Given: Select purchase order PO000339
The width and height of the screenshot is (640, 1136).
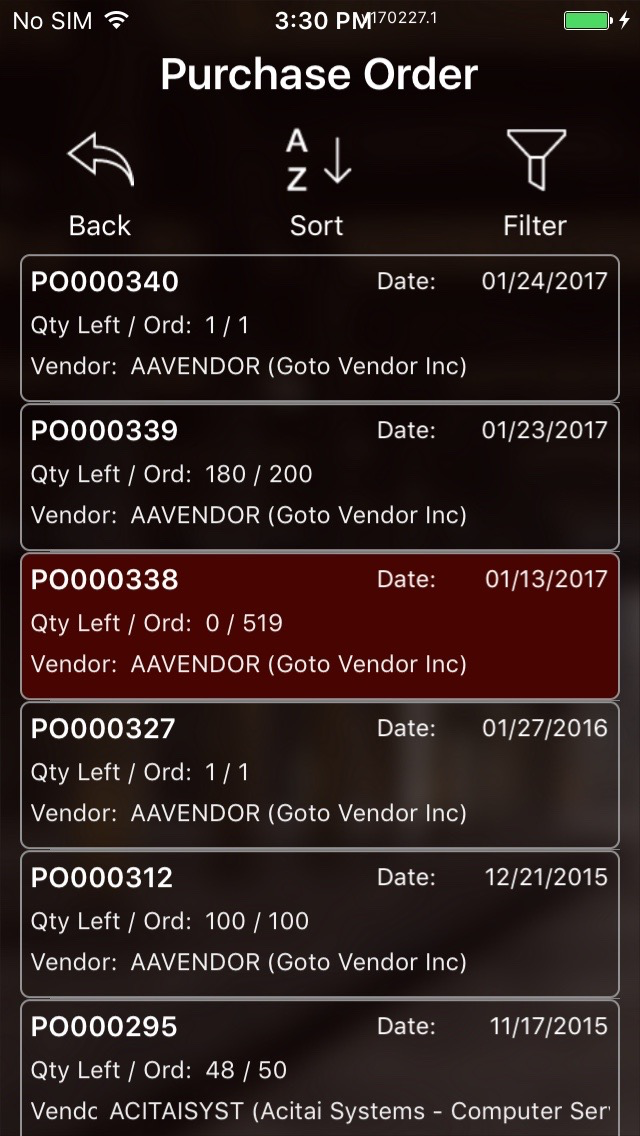Looking at the screenshot, I should coord(319,476).
